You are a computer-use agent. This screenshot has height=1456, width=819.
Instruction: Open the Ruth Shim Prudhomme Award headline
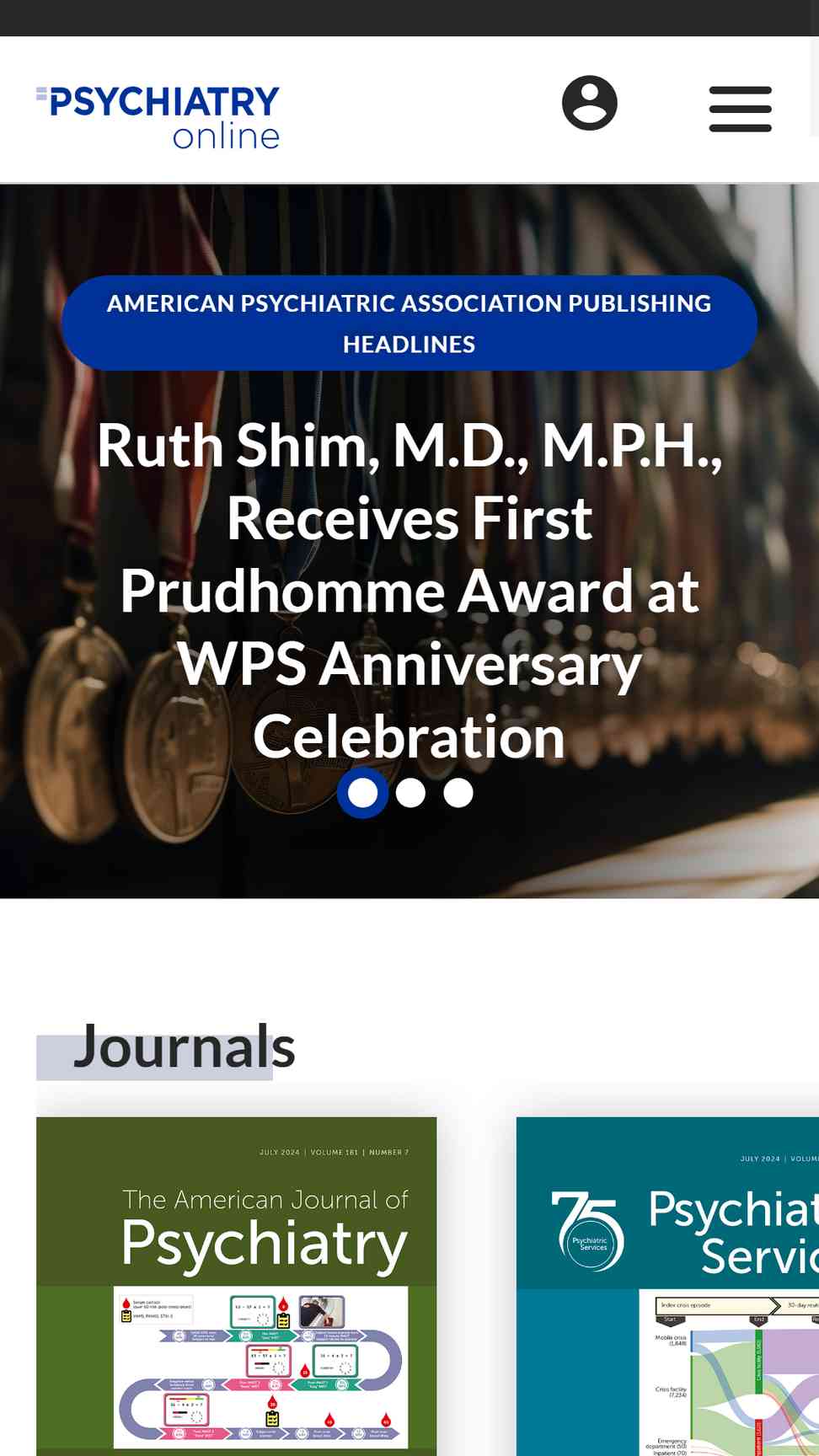pos(409,591)
